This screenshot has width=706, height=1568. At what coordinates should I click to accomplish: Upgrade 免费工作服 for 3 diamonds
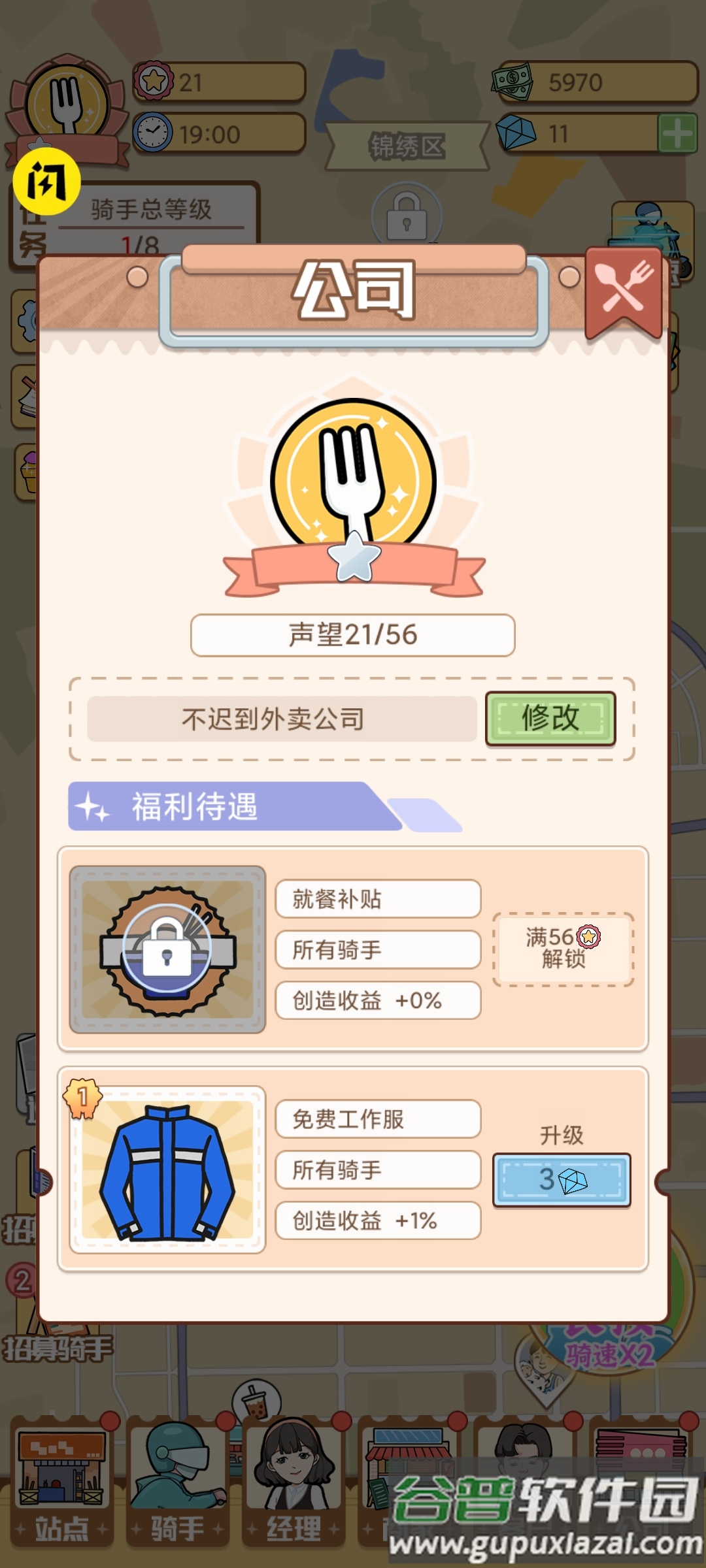coord(561,1179)
